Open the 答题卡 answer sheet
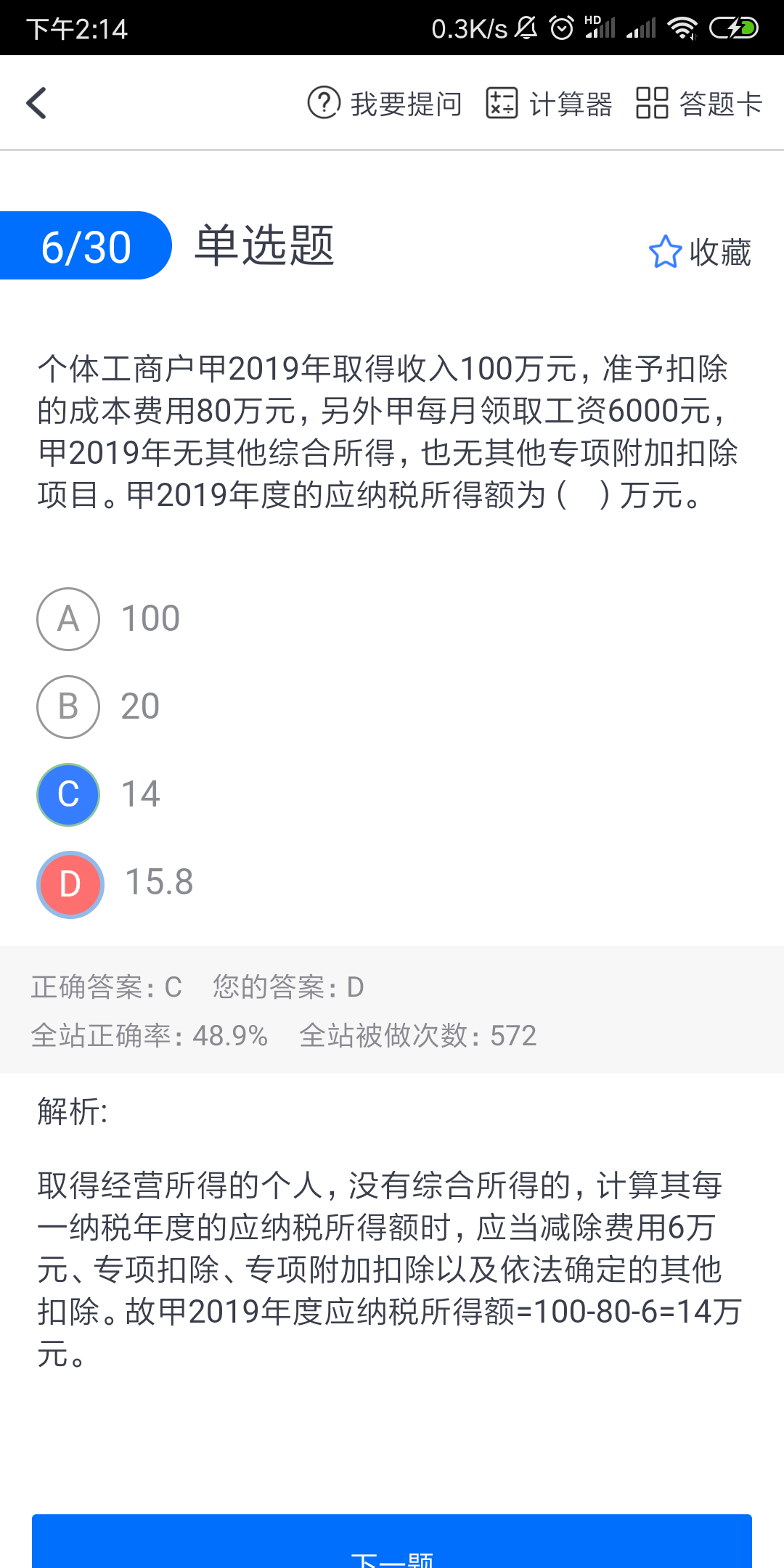 coord(699,103)
